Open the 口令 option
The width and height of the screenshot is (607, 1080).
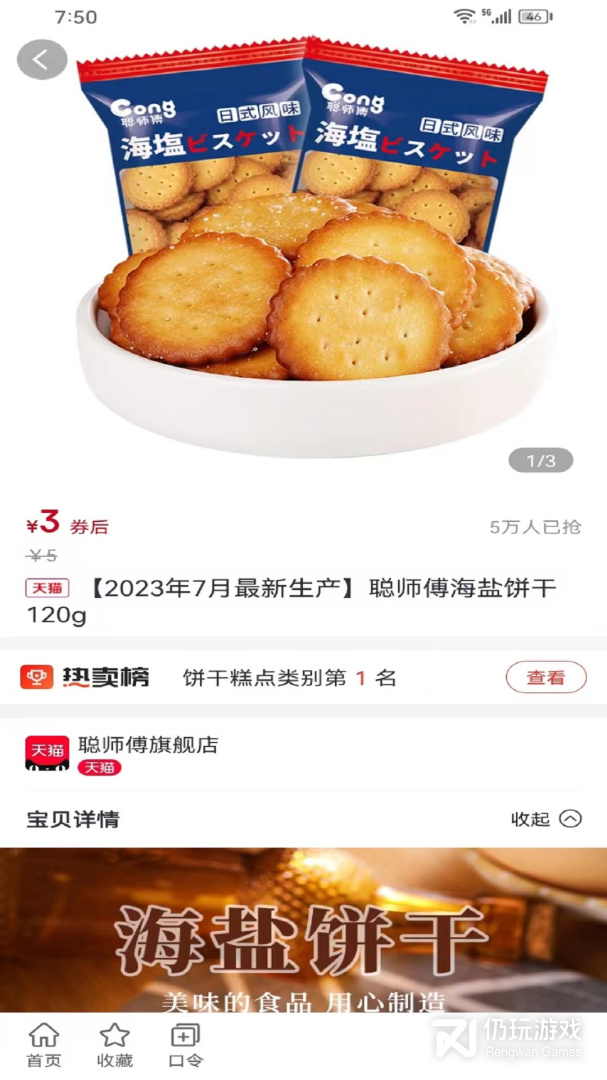[185, 1045]
